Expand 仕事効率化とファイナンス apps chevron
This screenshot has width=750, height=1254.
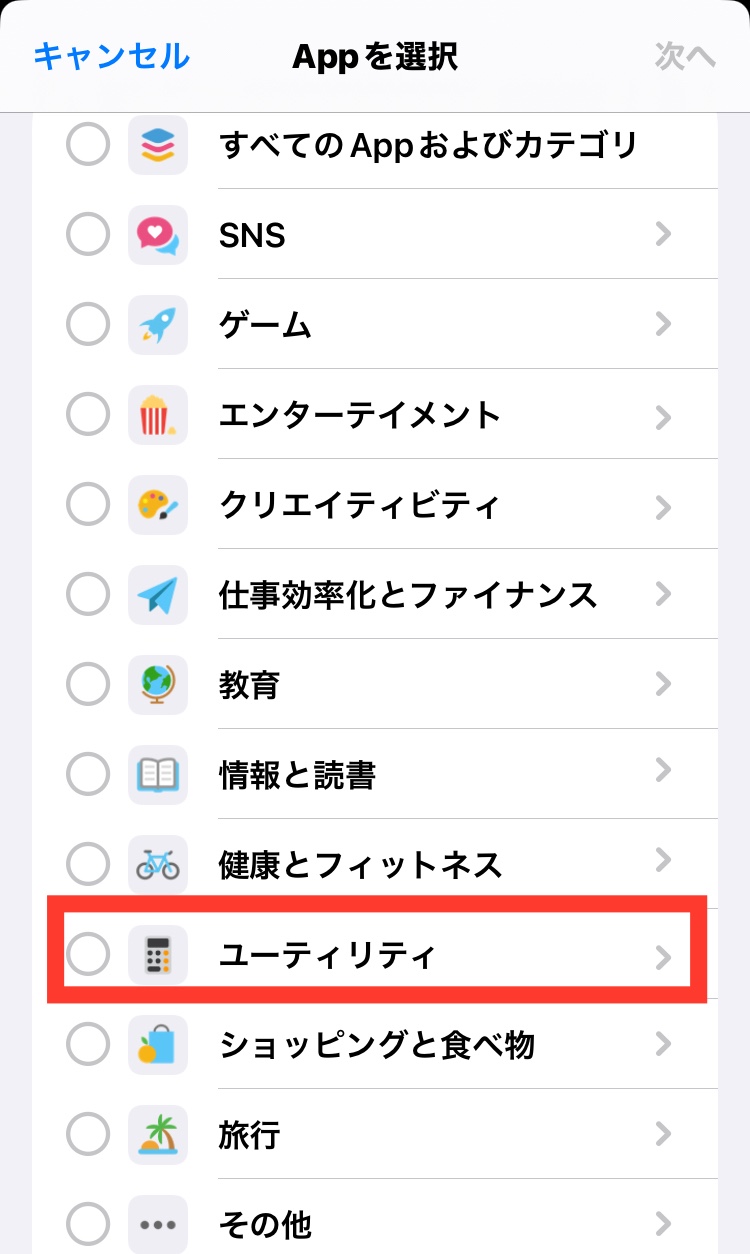[x=662, y=596]
